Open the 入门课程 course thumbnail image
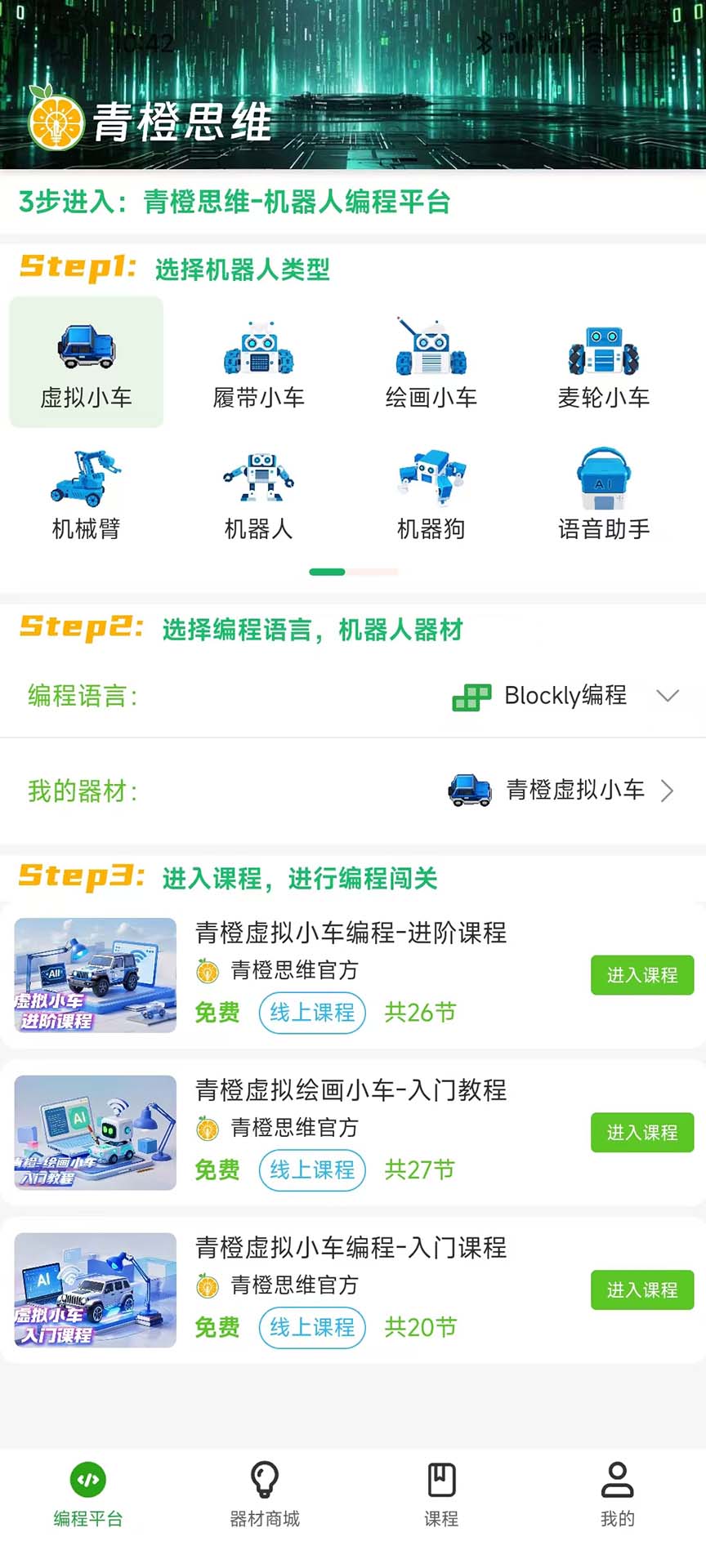 pos(94,1290)
